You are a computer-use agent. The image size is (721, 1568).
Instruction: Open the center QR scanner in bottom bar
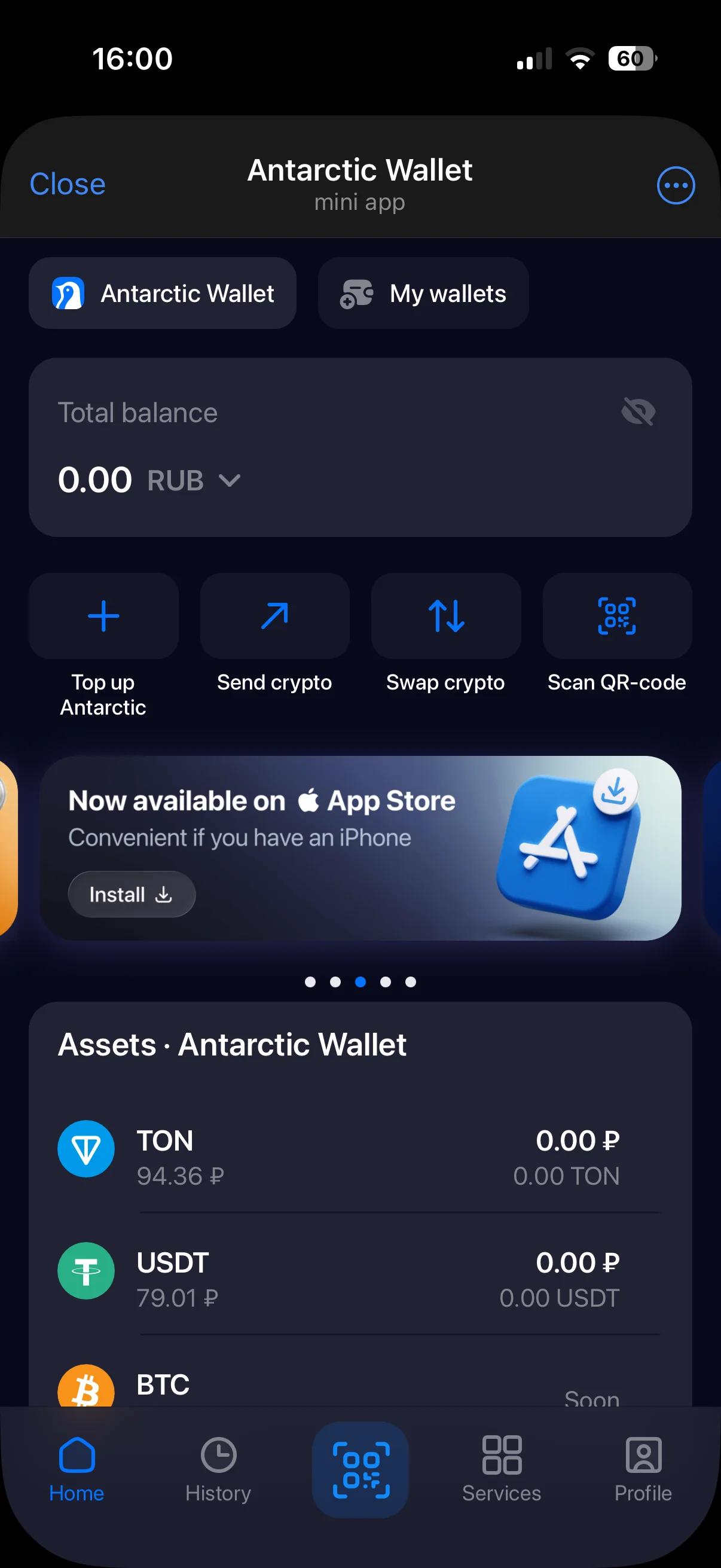(x=361, y=1468)
